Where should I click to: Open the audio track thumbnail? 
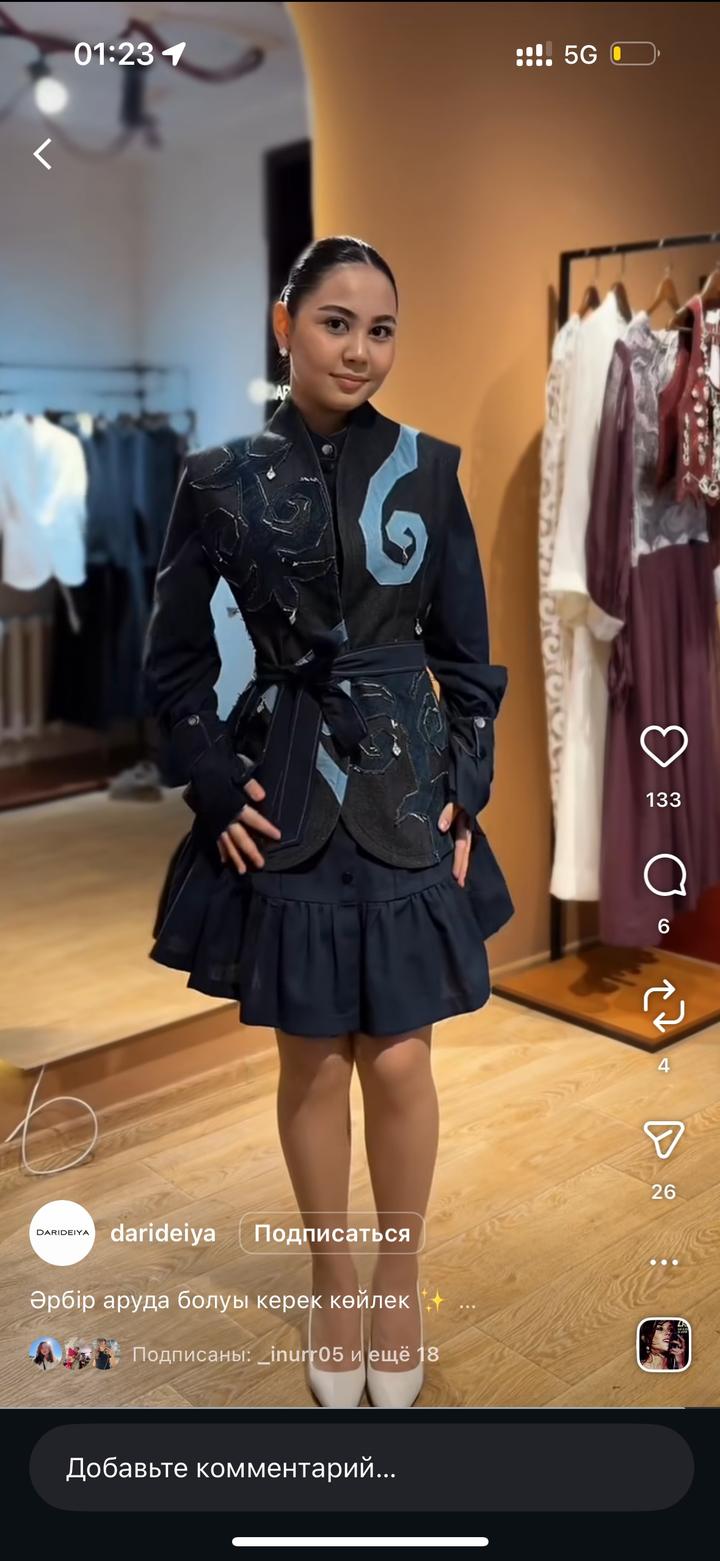(664, 1344)
